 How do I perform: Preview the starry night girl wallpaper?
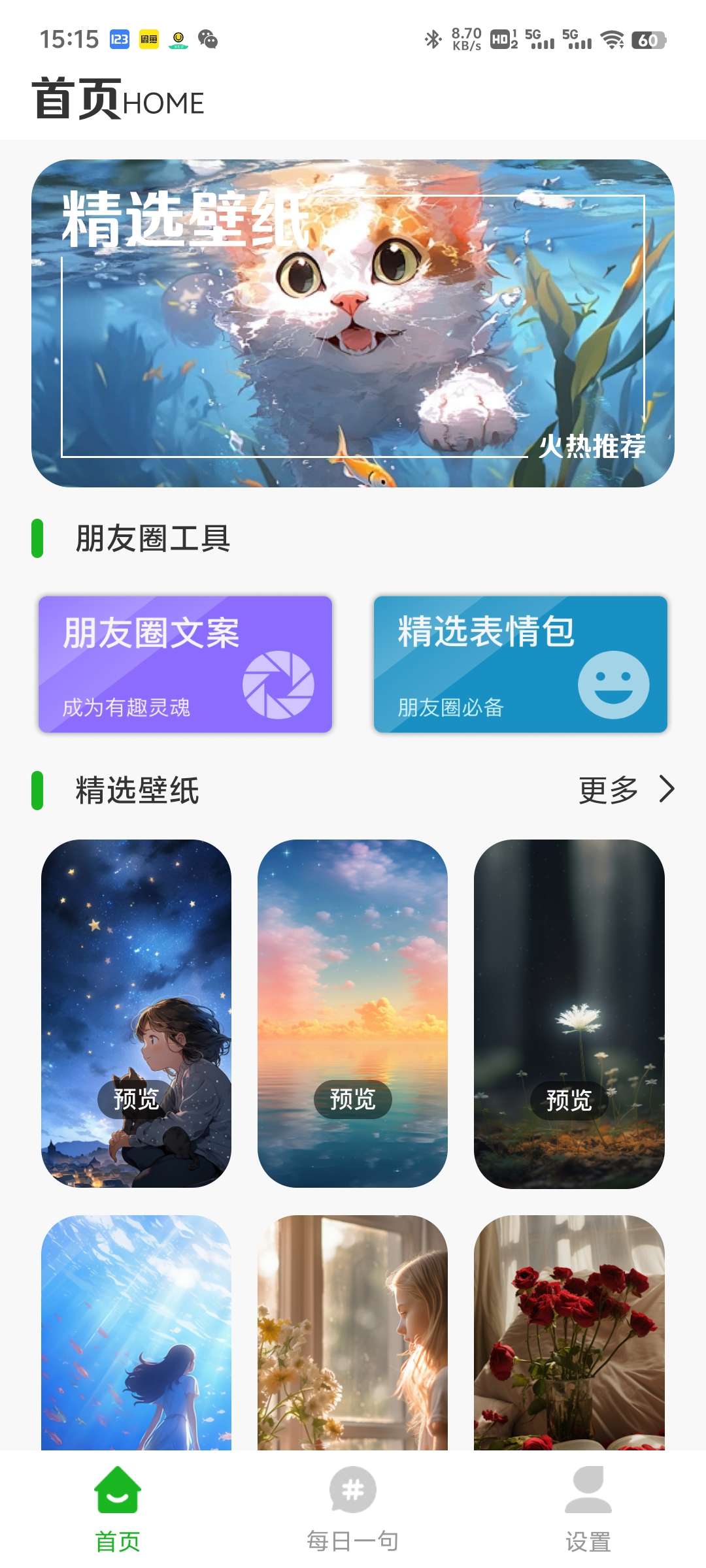136,1099
